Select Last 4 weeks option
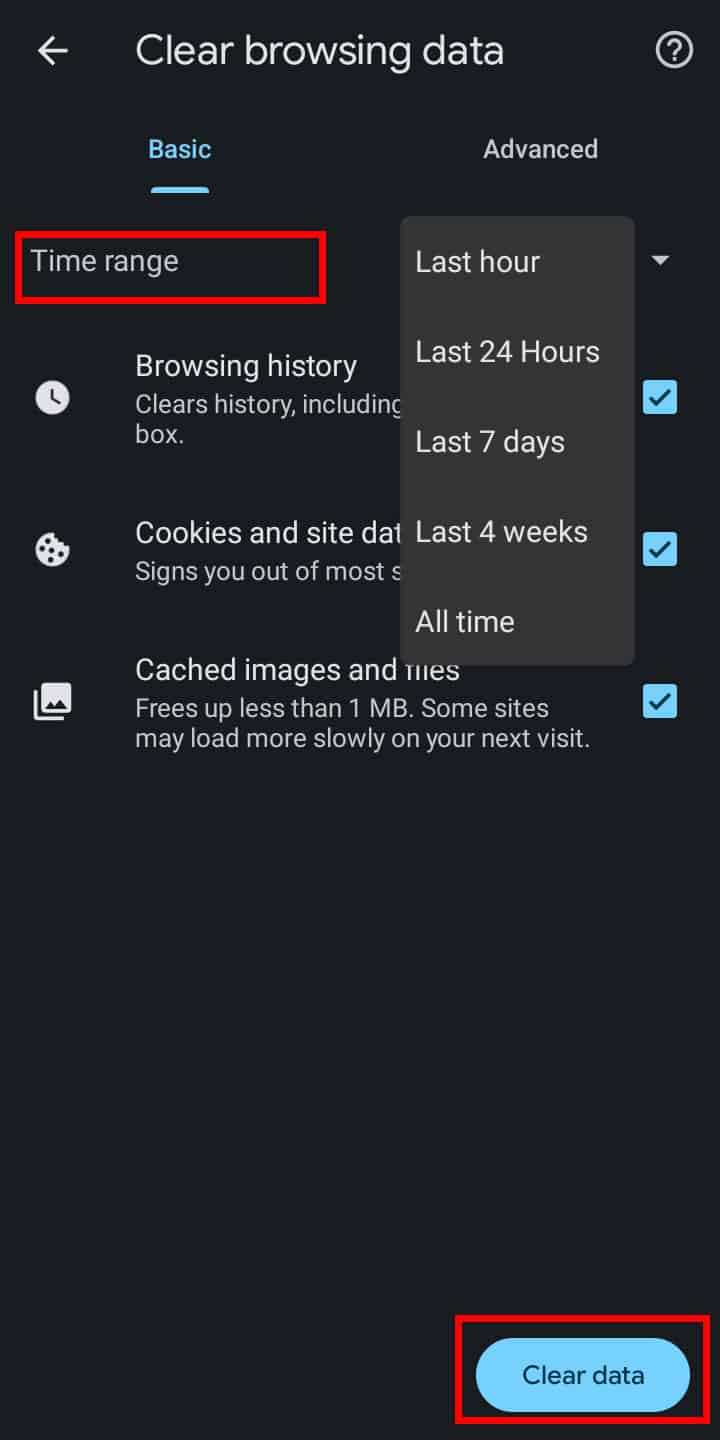 pos(517,532)
